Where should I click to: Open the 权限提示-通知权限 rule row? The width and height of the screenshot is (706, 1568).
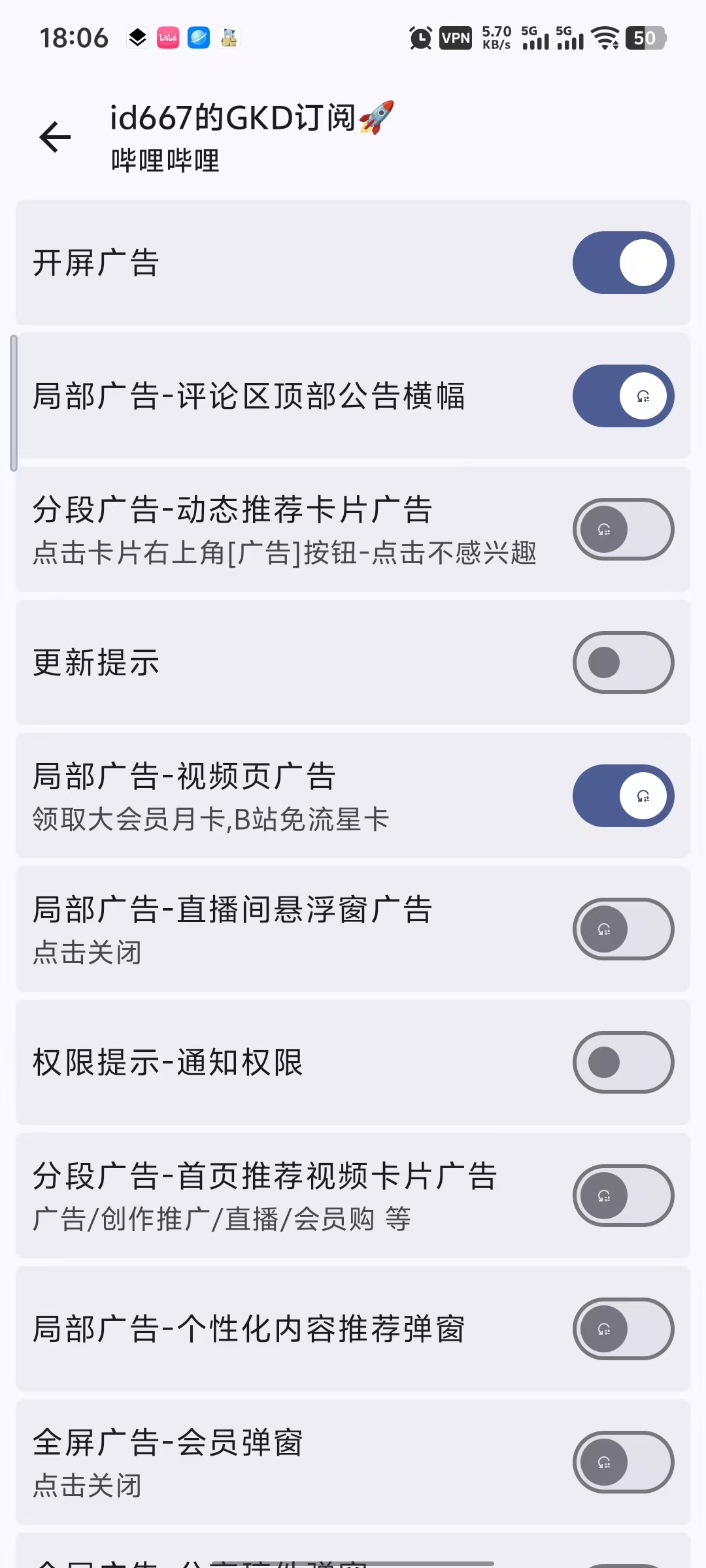[x=353, y=1062]
